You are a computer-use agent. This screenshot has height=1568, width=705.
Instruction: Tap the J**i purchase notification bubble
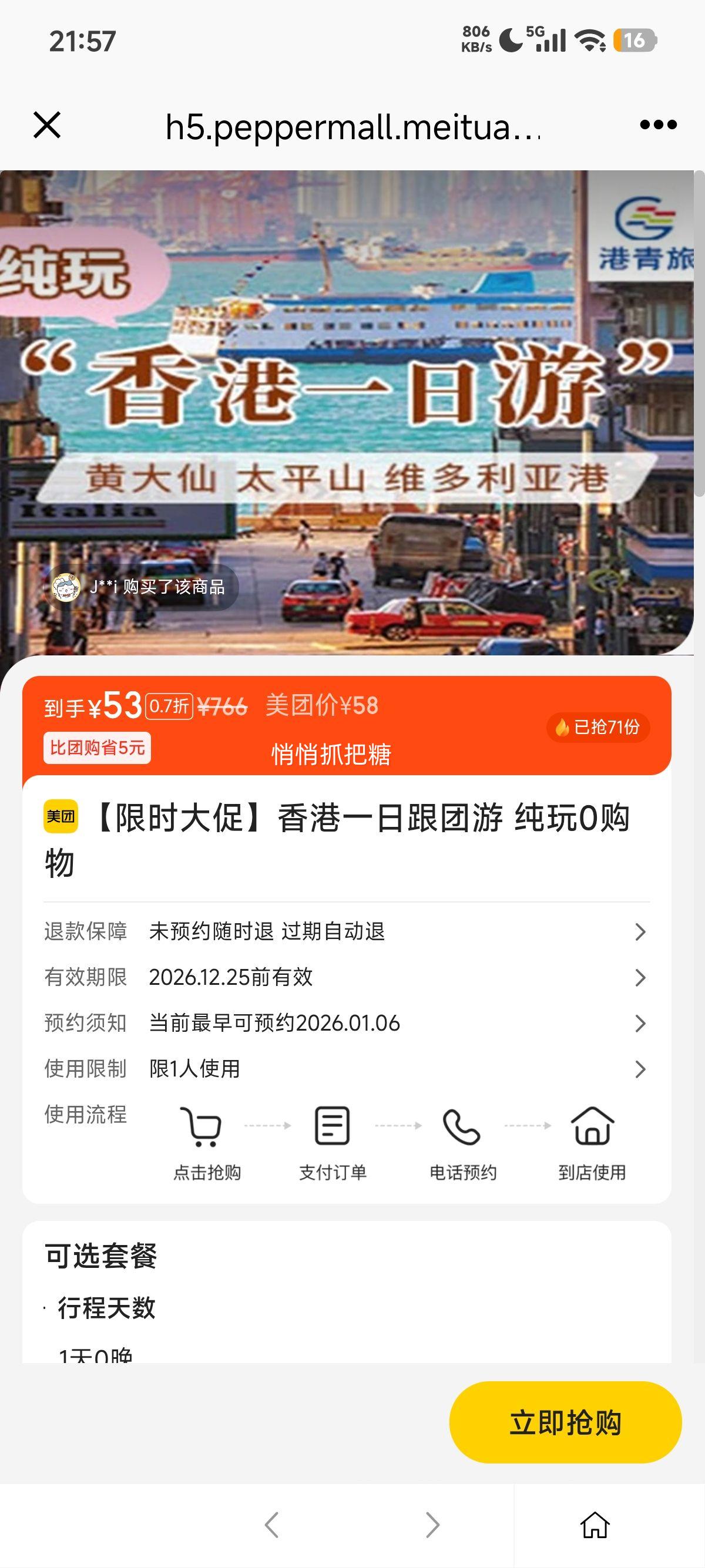click(x=144, y=588)
